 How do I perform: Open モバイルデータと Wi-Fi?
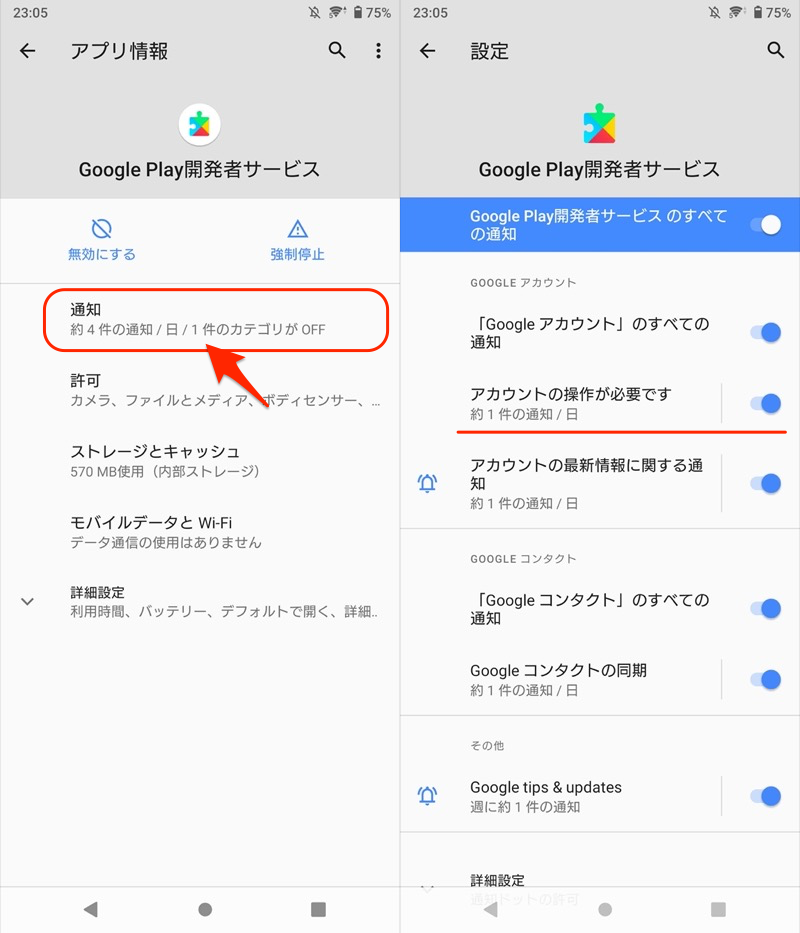214,532
